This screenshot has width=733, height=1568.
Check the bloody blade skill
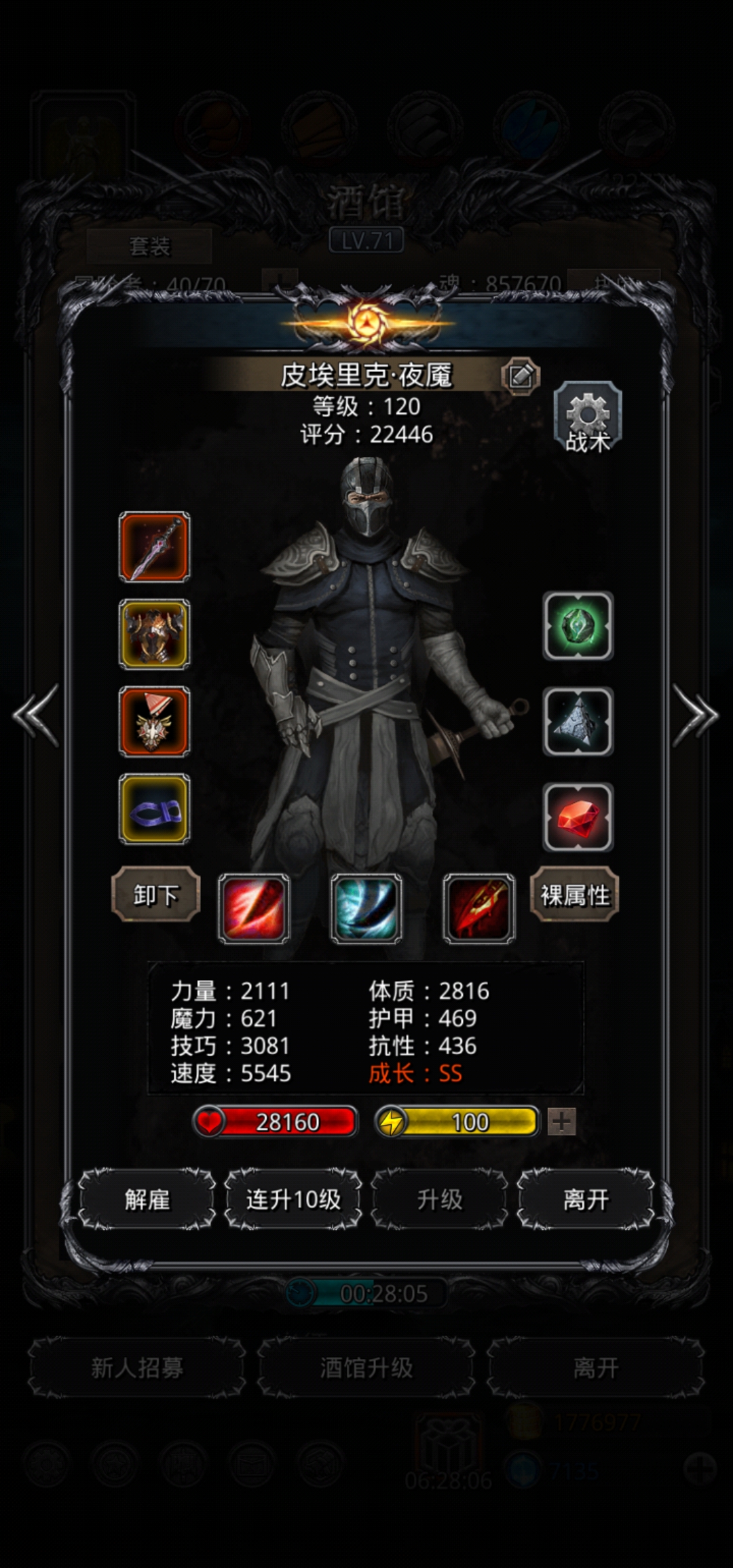(x=478, y=908)
